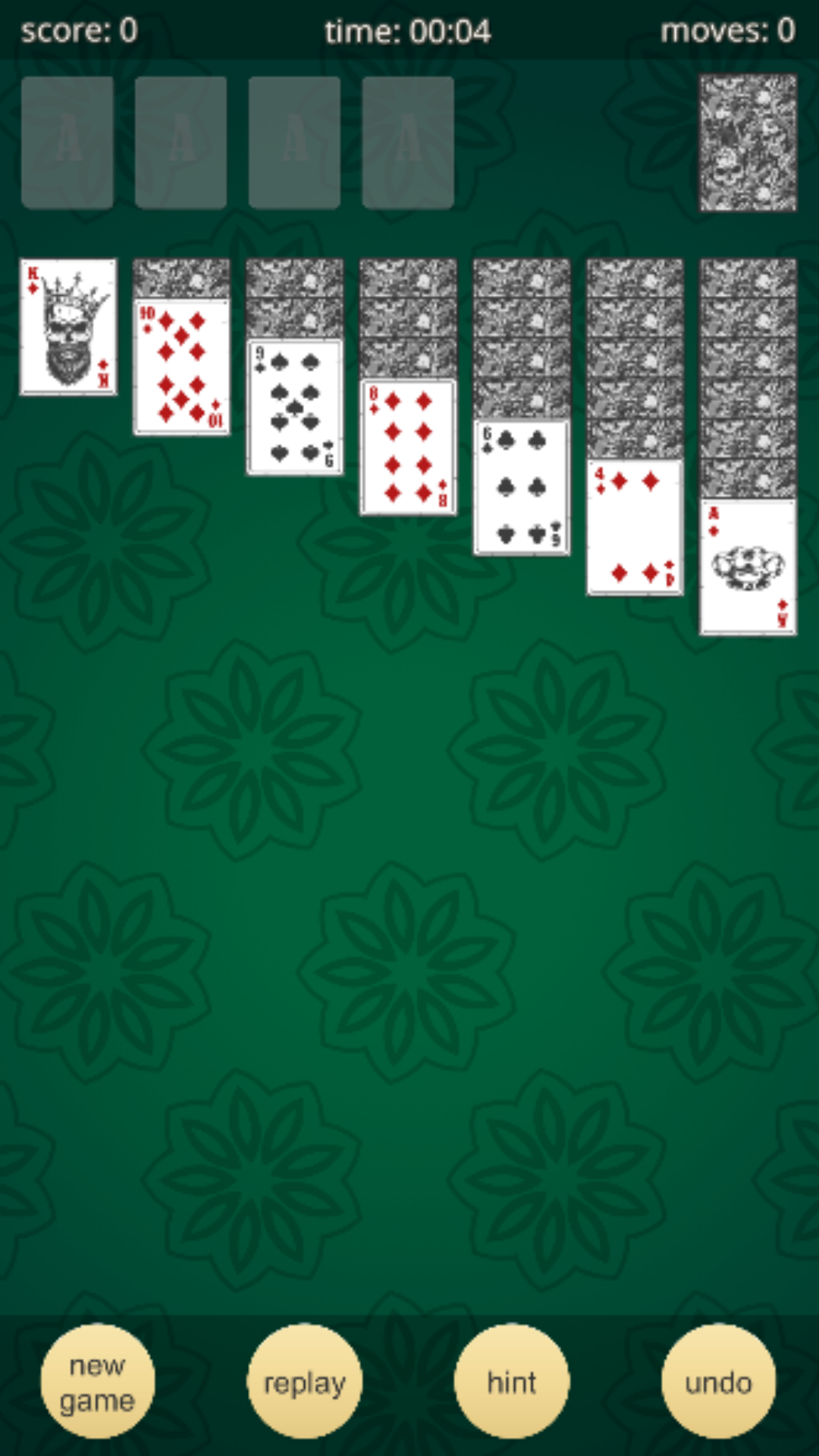The width and height of the screenshot is (819, 1456).
Task: Replay the current deal
Action: (304, 1382)
